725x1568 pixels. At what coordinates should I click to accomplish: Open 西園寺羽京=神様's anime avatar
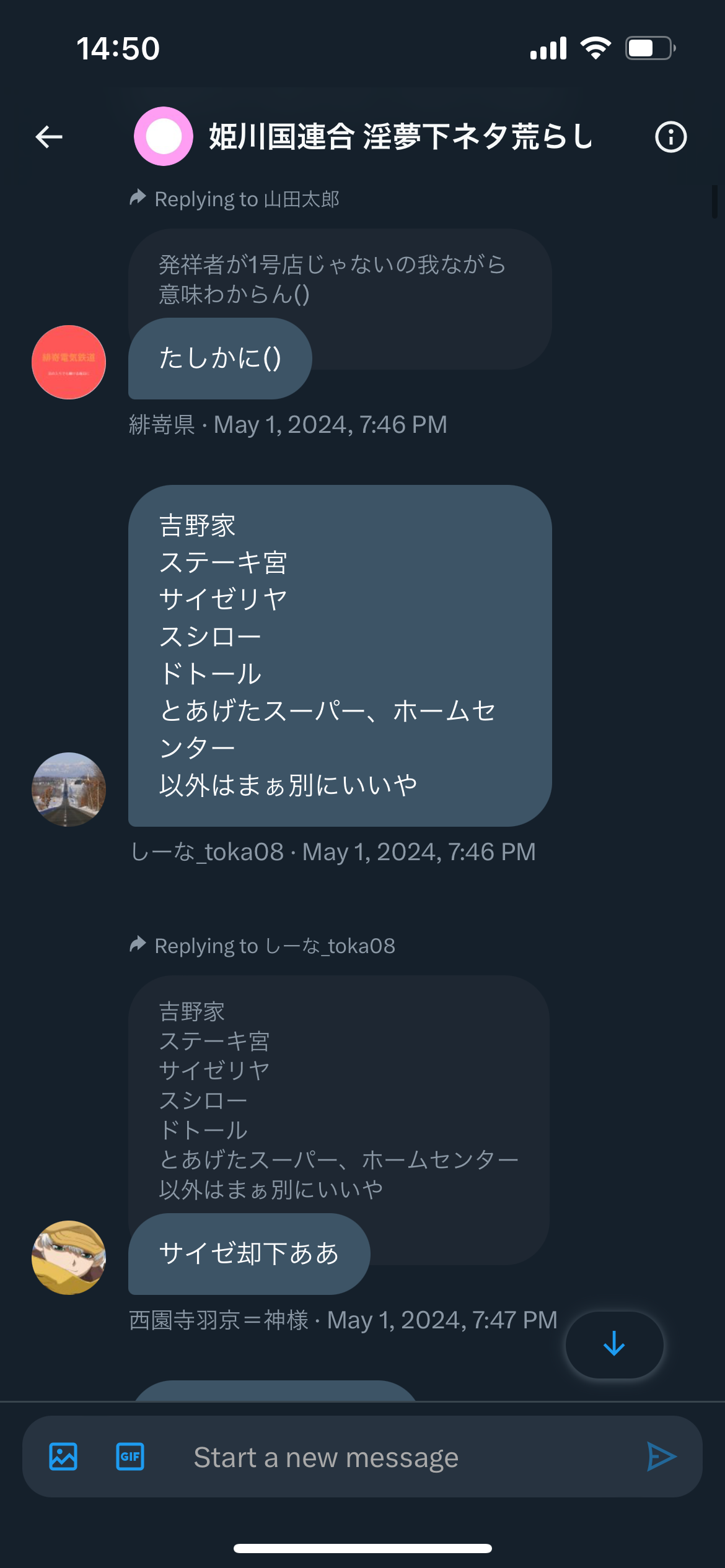coord(69,1258)
